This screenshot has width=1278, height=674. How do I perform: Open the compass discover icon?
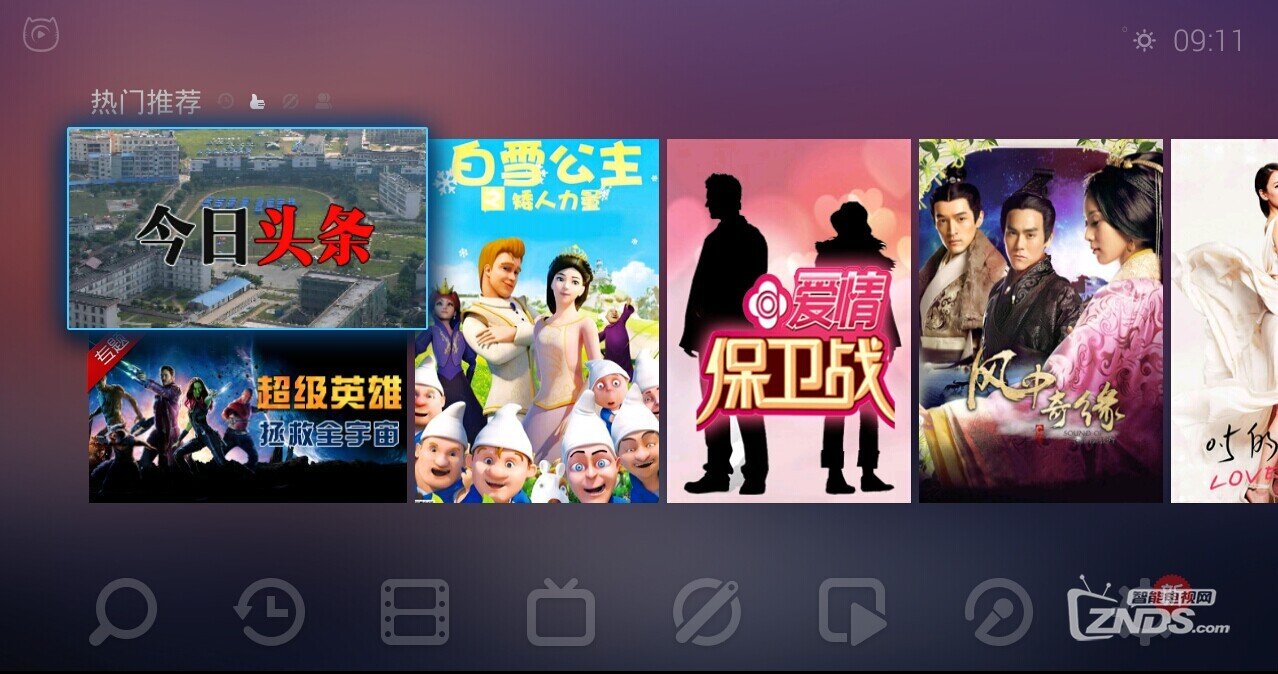(x=707, y=612)
